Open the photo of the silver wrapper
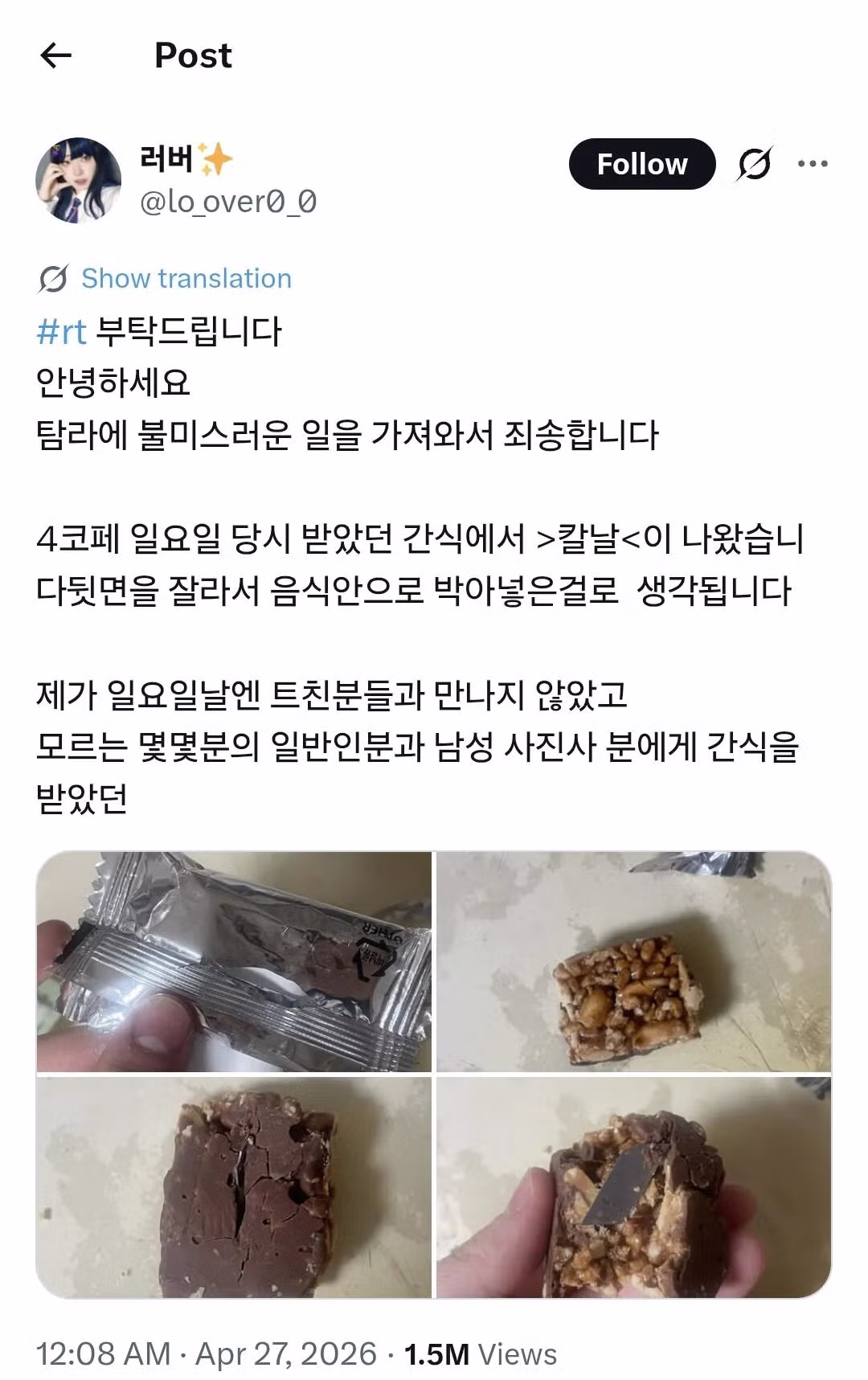 pos(234,961)
